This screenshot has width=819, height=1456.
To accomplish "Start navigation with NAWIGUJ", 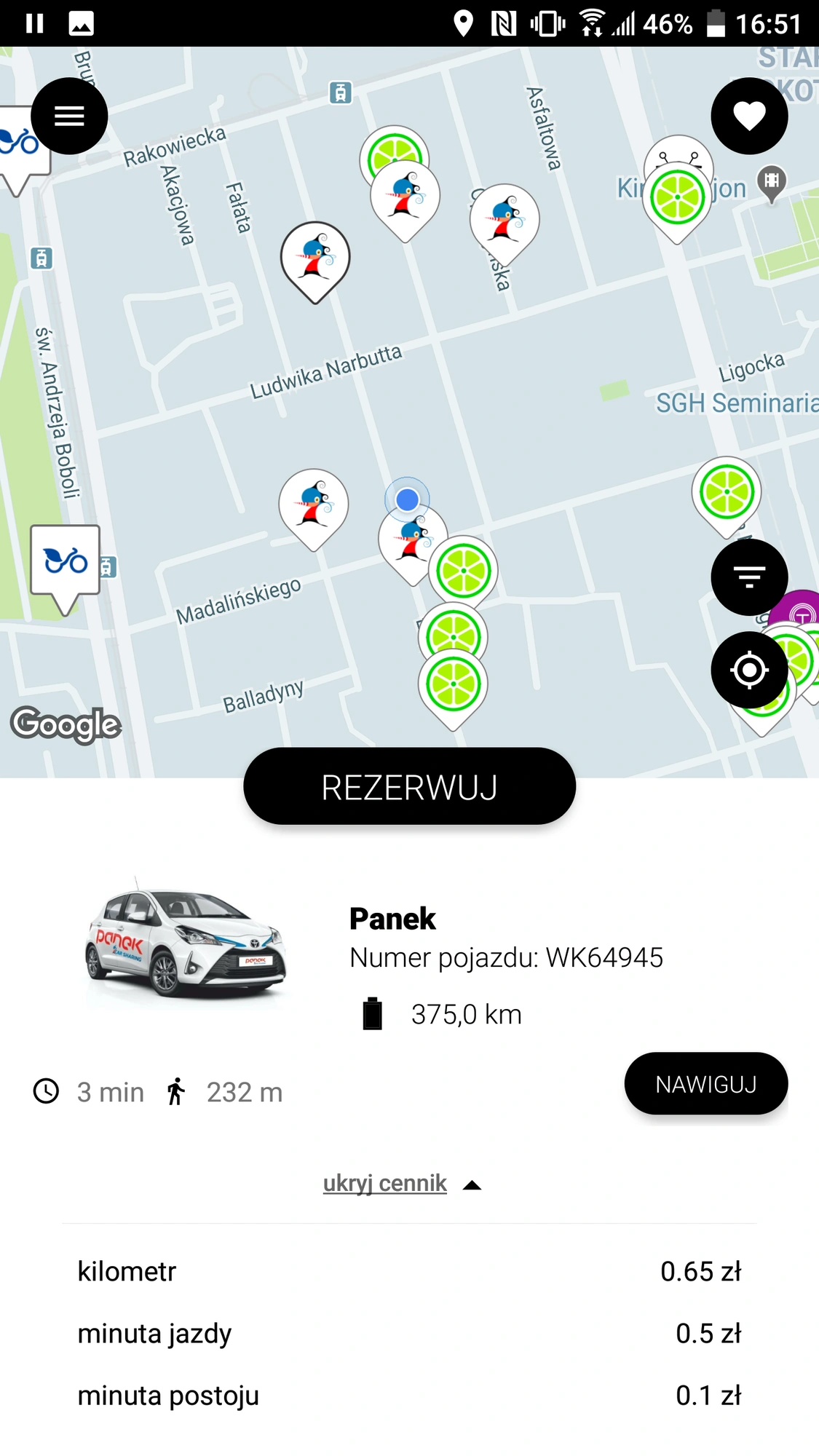I will click(705, 1084).
